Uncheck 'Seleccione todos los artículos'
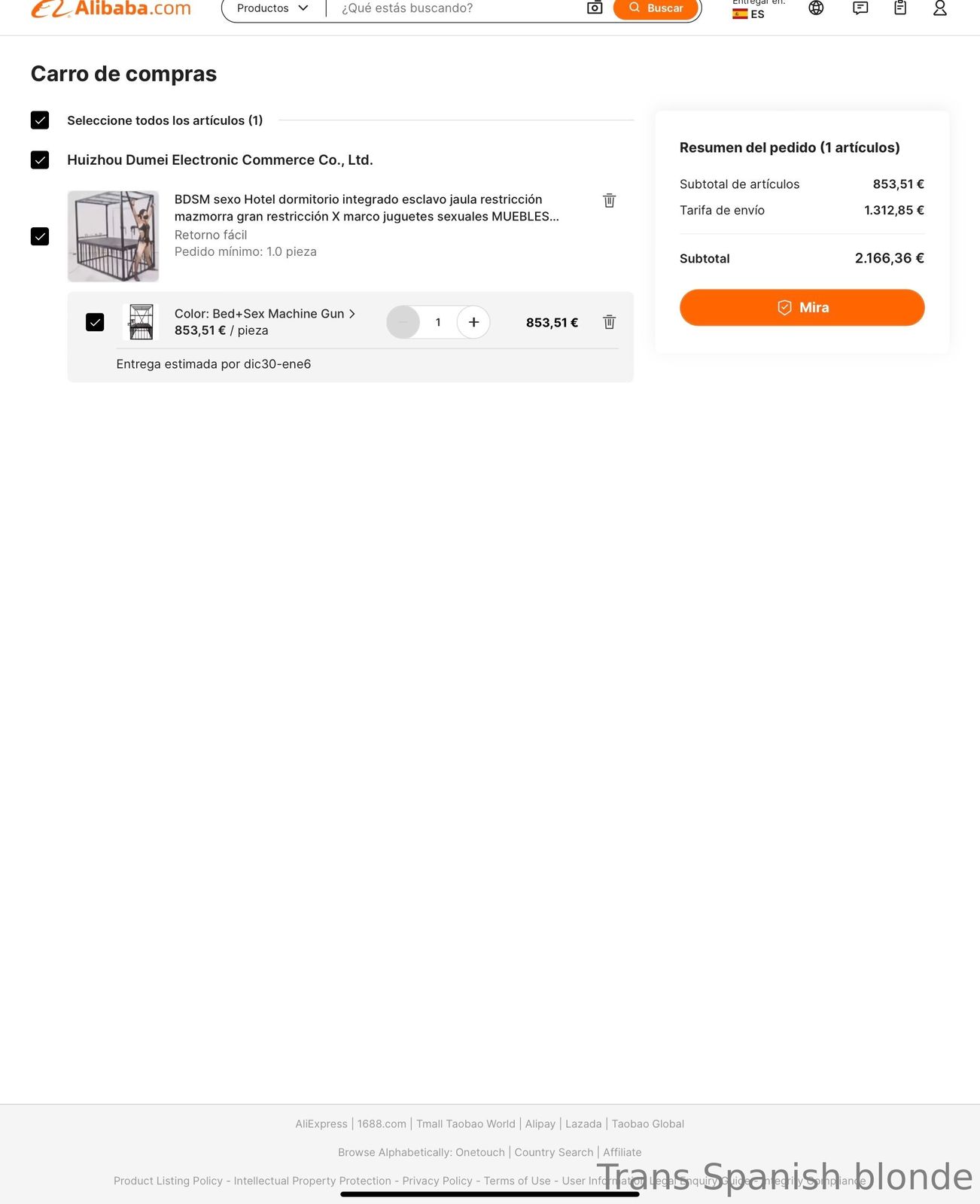Viewport: 980px width, 1204px height. pos(40,120)
